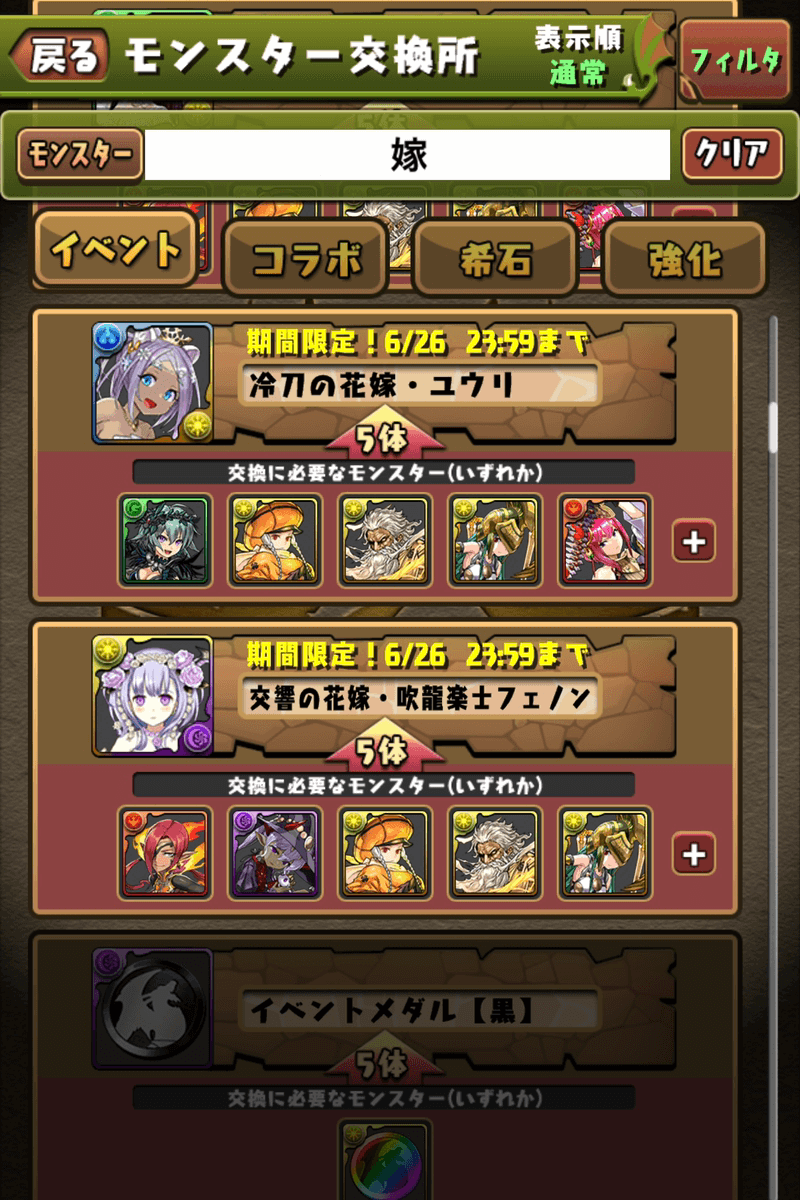Change the 表示順 通常 sort order
This screenshot has width=800, height=1200.
[580, 56]
